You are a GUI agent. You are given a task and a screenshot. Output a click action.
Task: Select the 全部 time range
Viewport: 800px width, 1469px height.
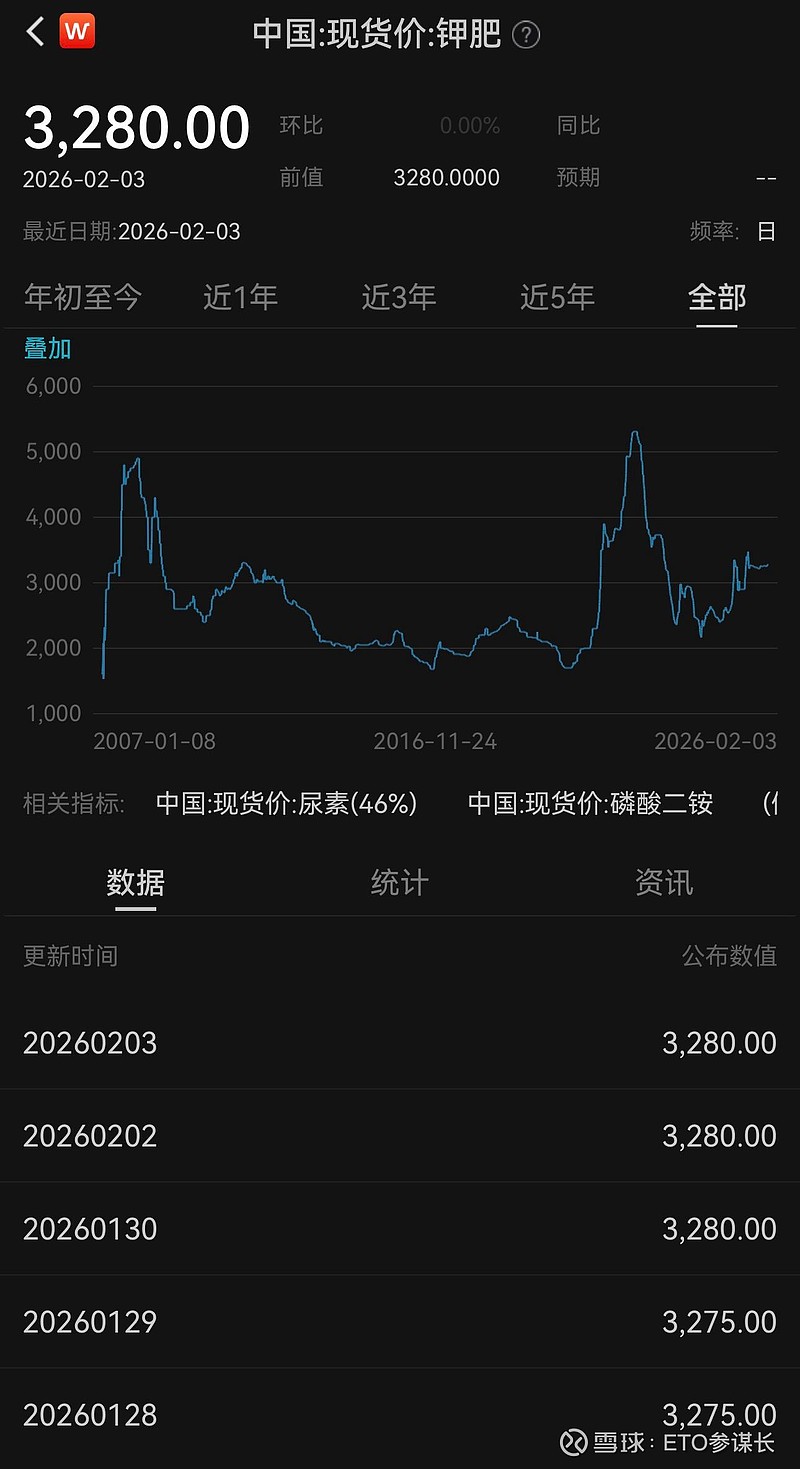[x=717, y=297]
